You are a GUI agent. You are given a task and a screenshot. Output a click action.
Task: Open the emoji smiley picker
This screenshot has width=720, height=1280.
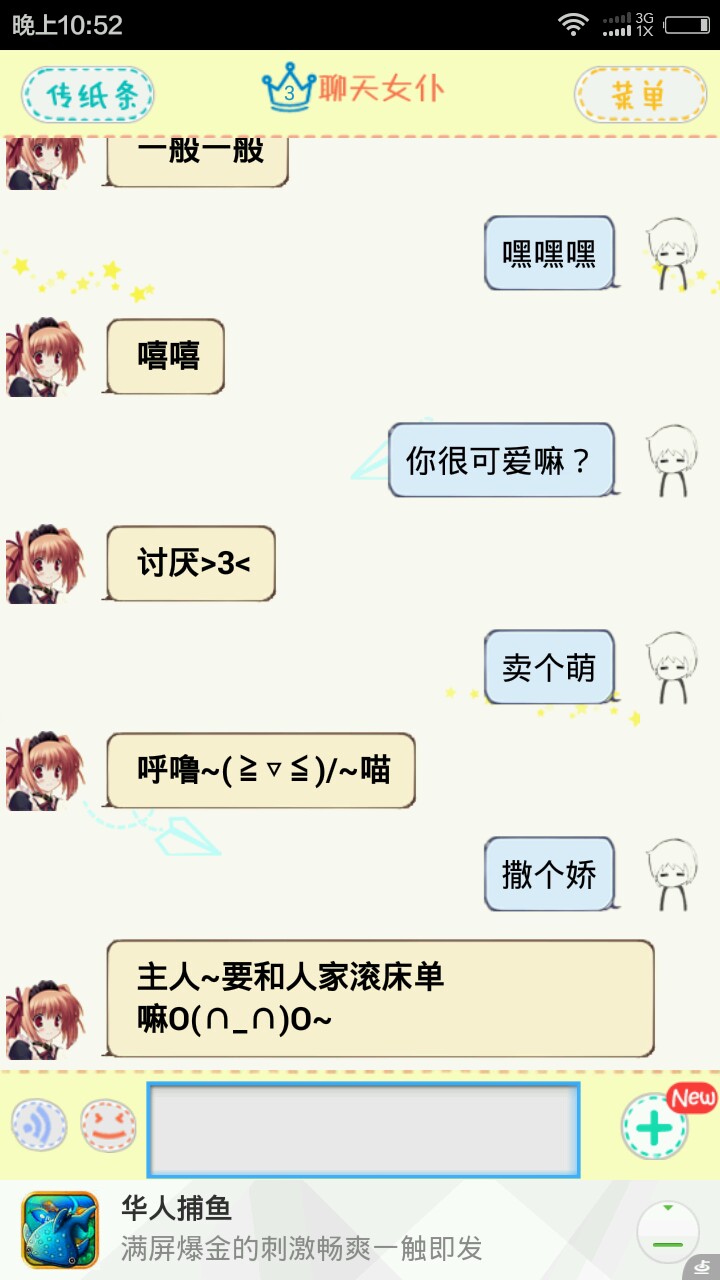click(108, 1126)
